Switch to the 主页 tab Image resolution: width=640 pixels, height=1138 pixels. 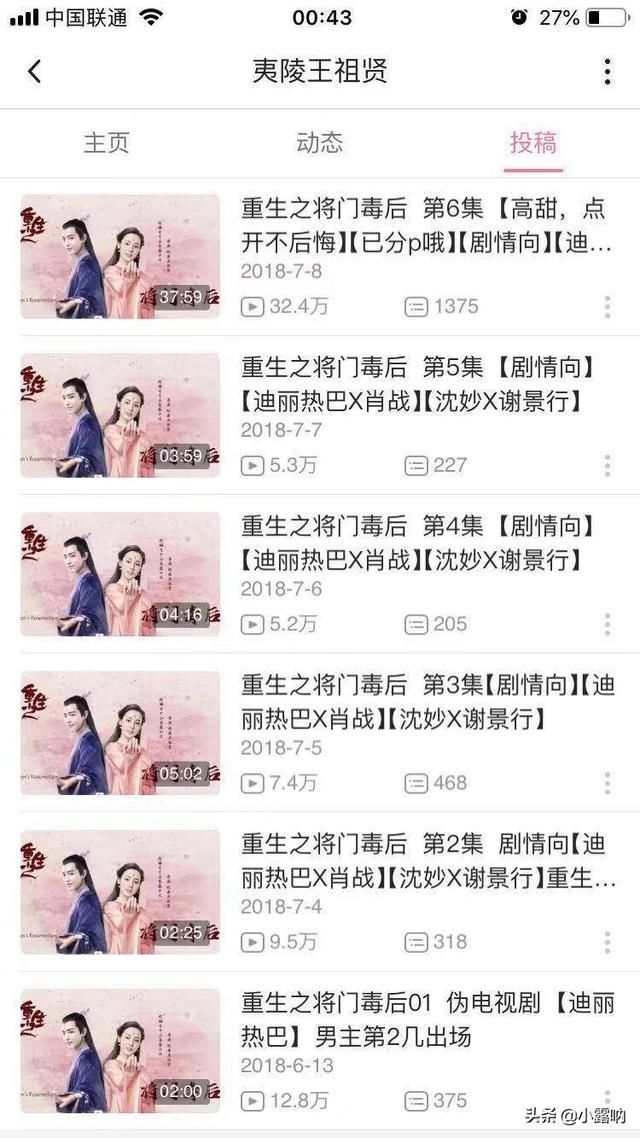106,143
